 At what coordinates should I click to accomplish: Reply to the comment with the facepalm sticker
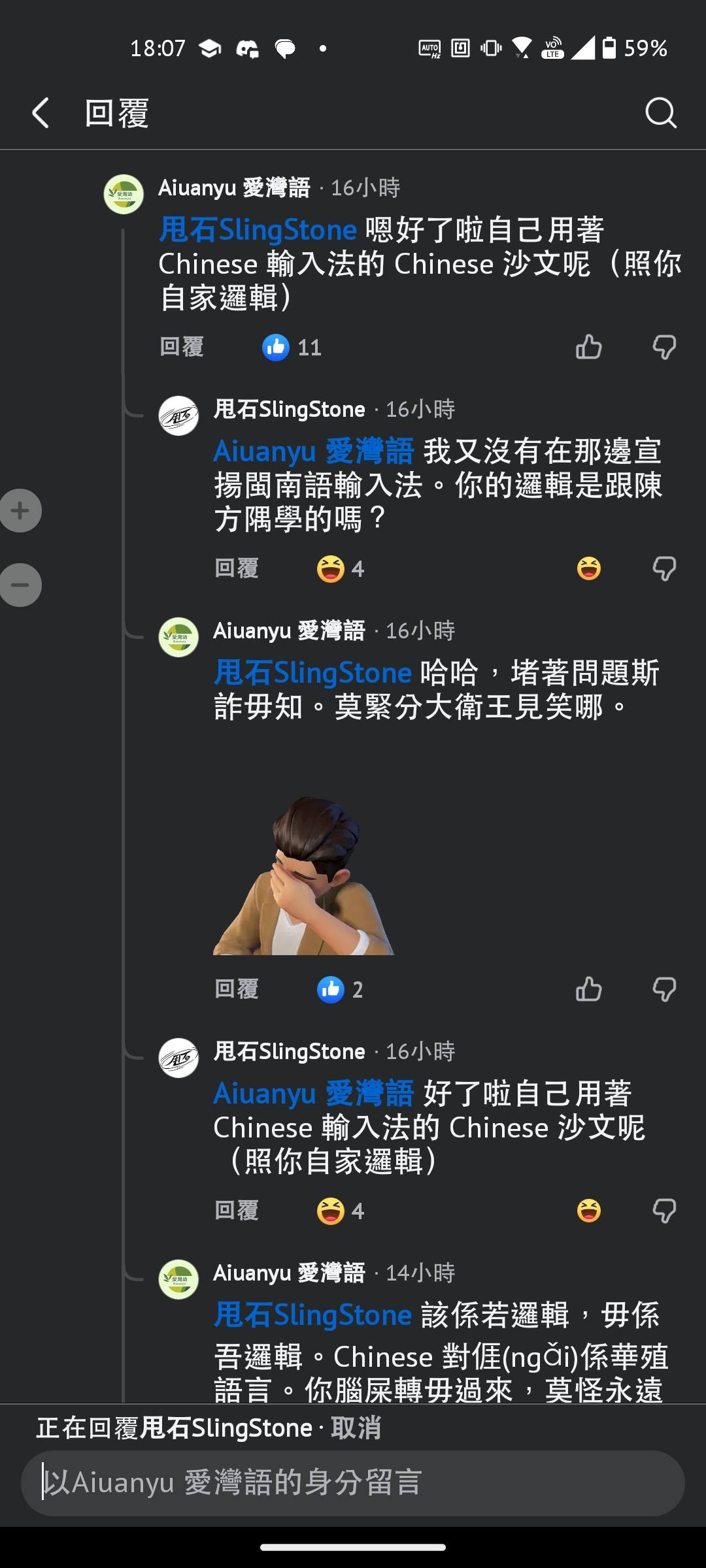pos(237,989)
